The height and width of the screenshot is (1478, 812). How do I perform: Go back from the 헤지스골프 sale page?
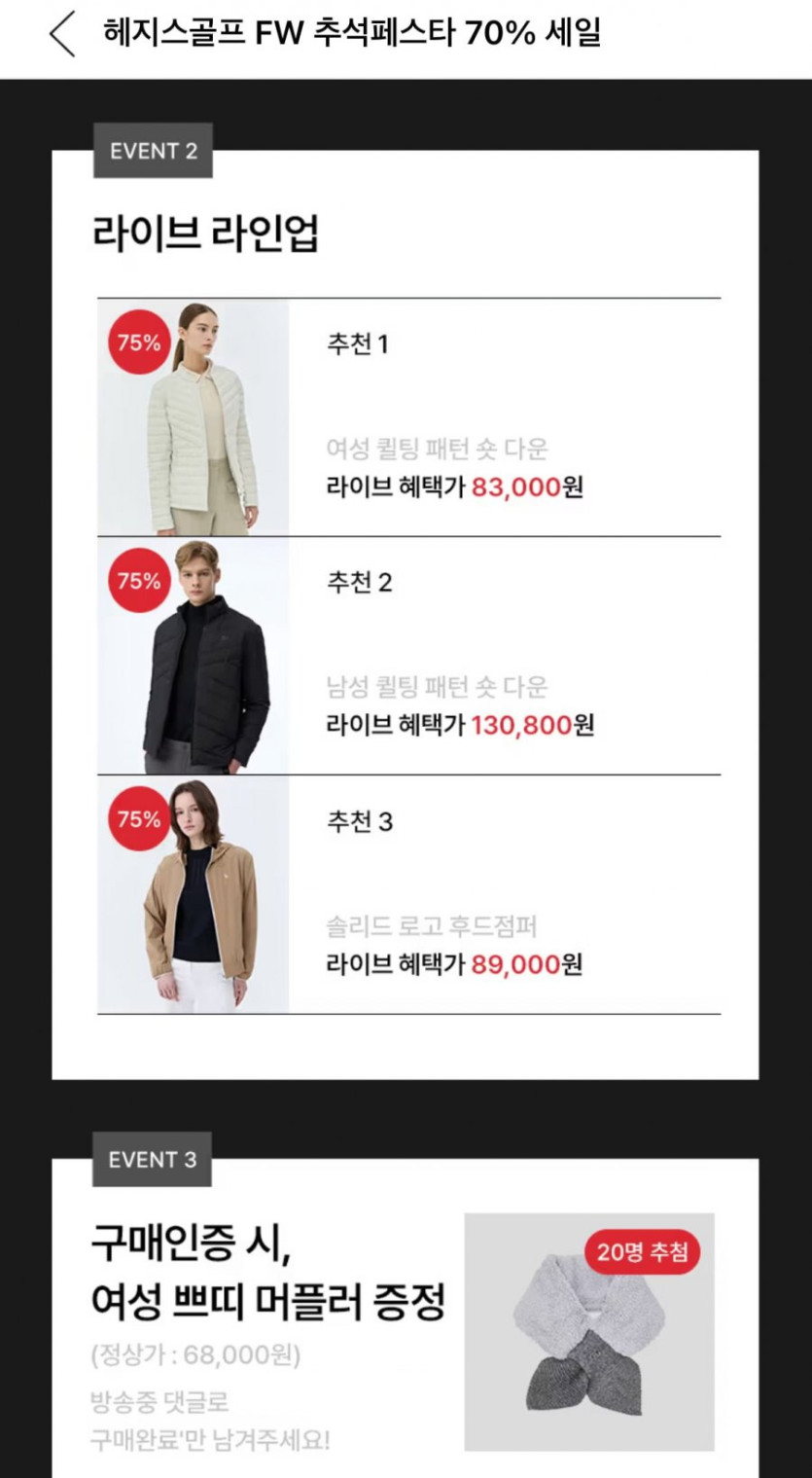pyautogui.click(x=61, y=35)
